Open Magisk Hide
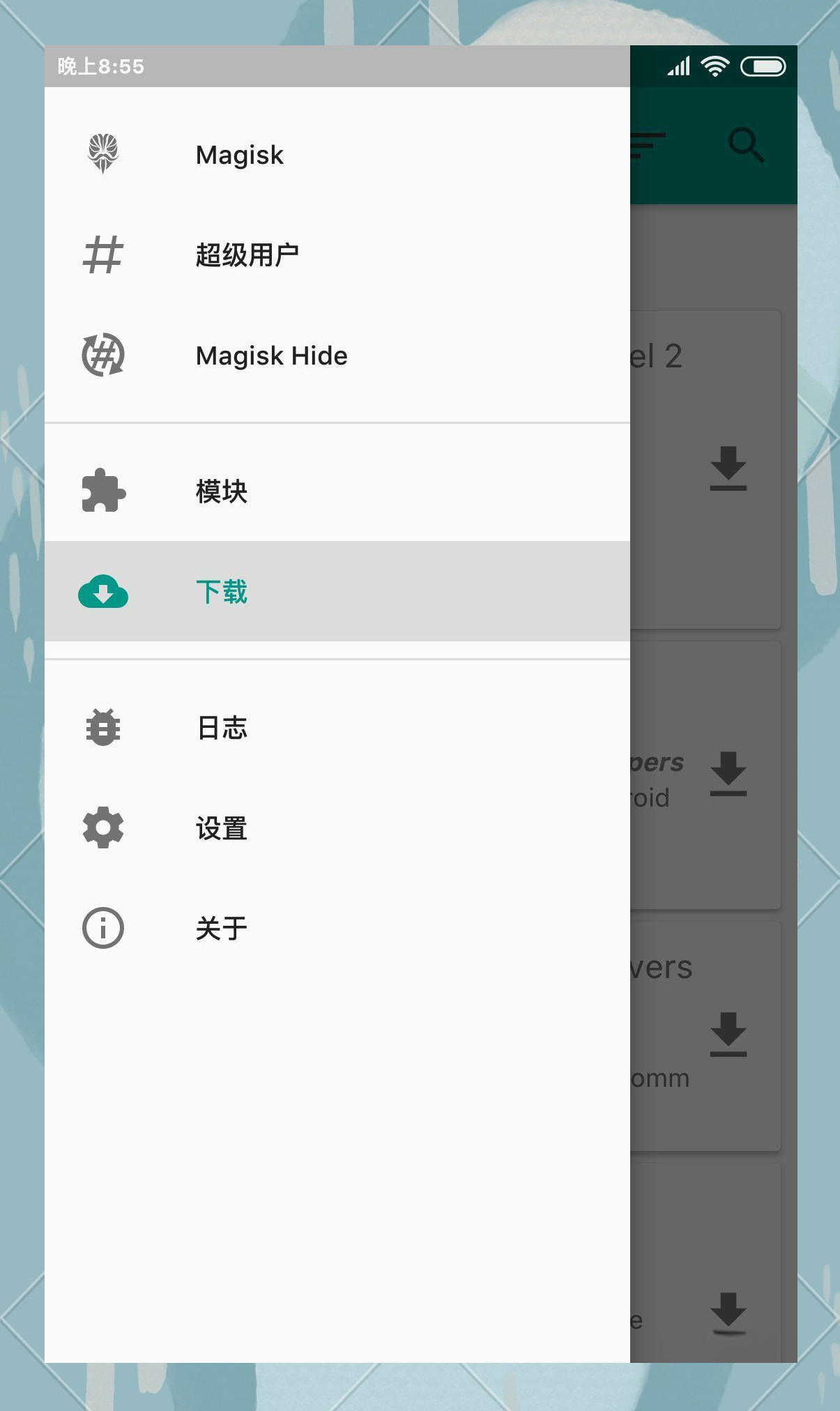 click(271, 356)
